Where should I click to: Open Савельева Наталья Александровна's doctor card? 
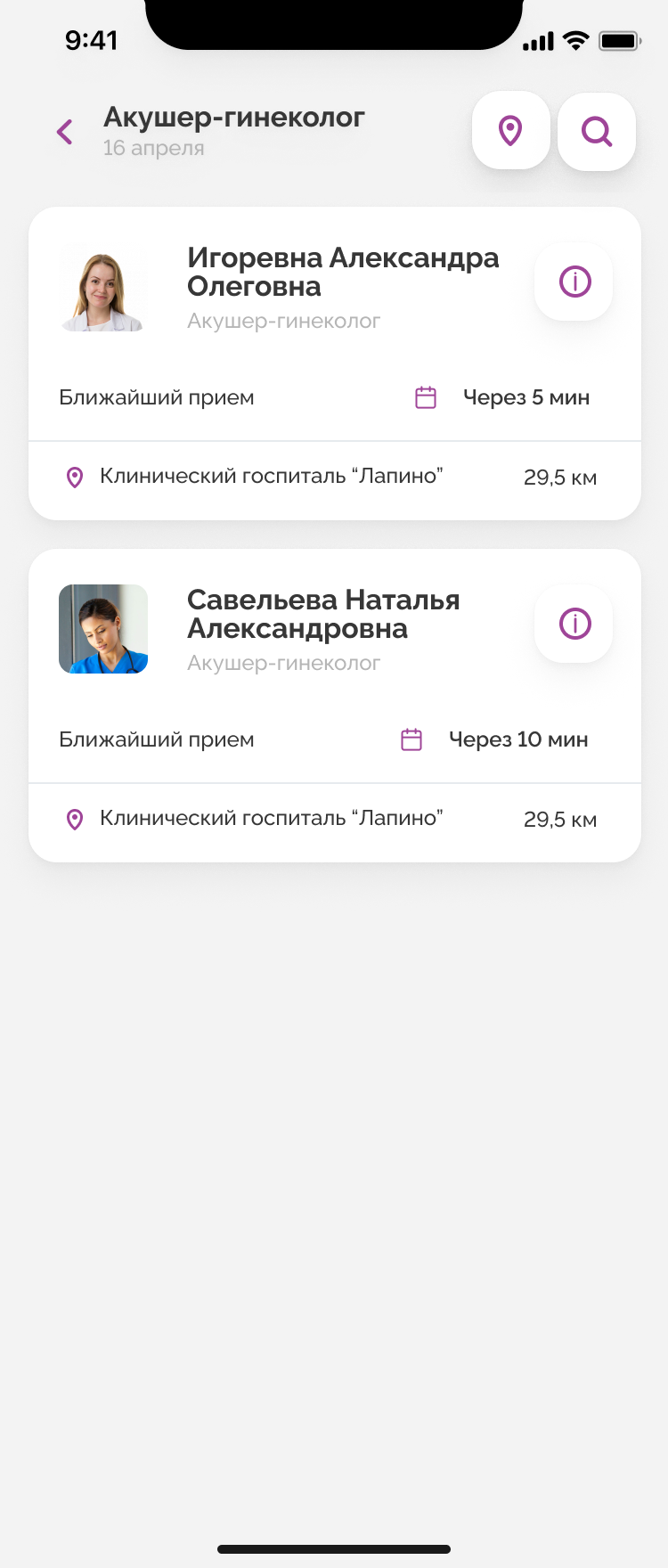(323, 615)
